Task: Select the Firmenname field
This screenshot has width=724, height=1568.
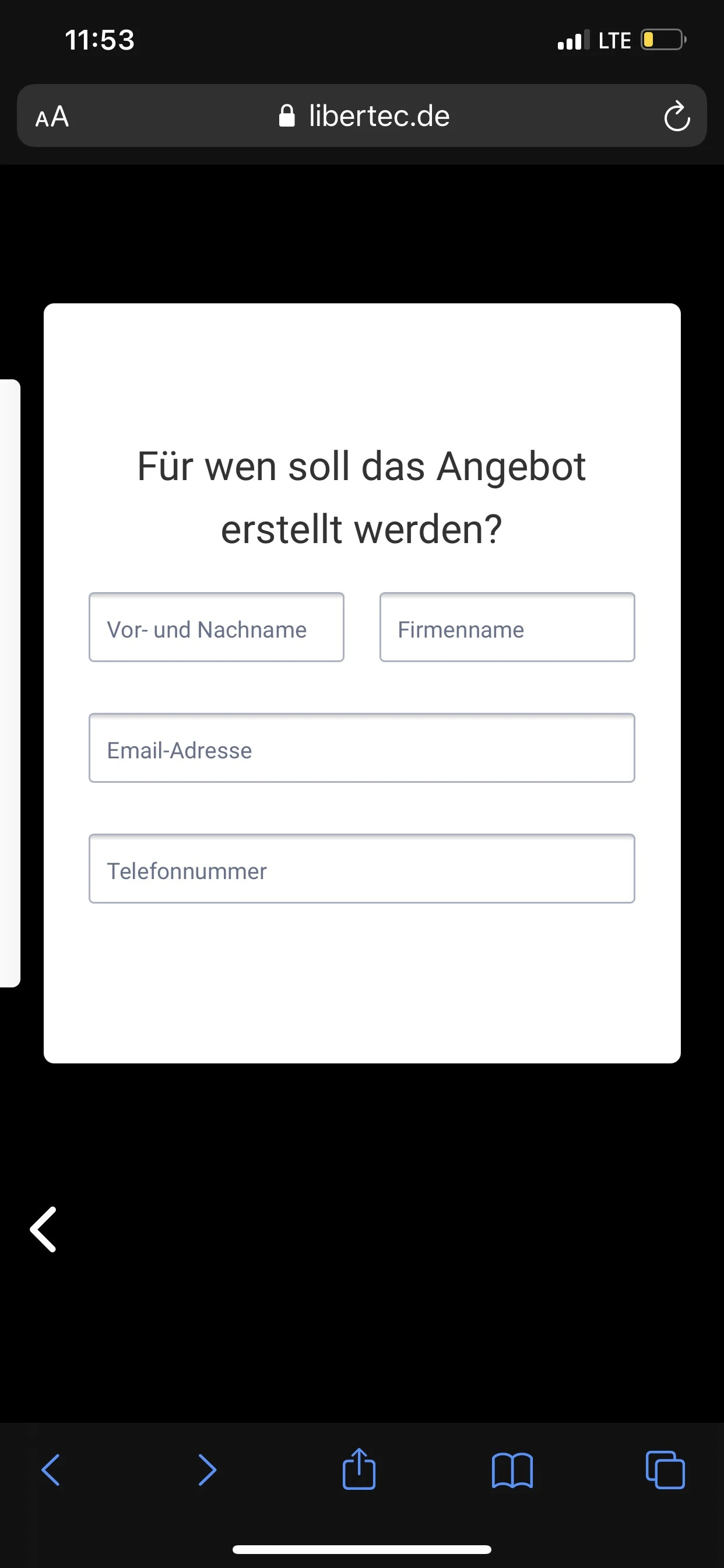Action: (507, 627)
